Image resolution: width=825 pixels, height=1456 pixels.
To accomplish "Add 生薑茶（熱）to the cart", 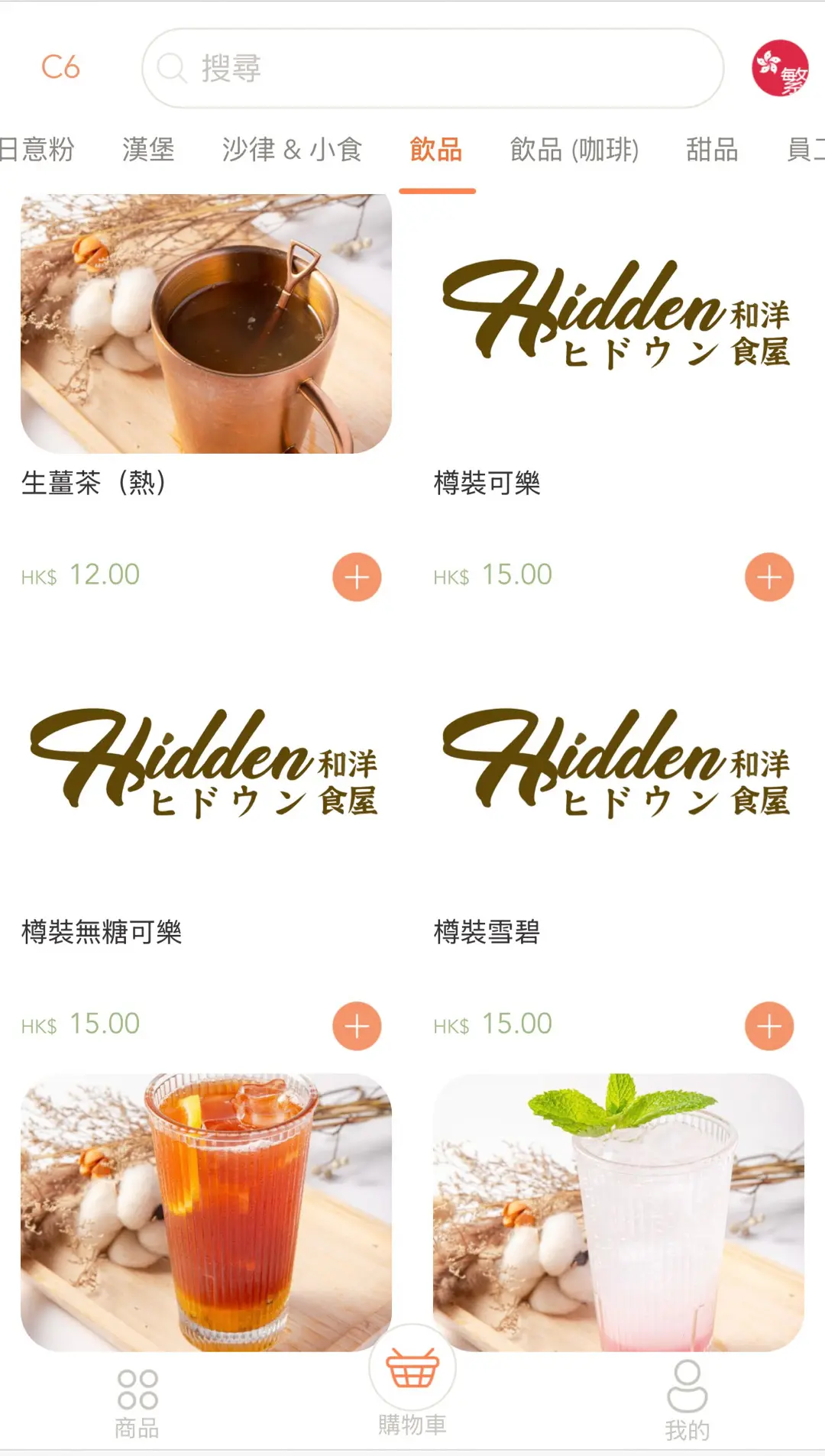I will [357, 577].
